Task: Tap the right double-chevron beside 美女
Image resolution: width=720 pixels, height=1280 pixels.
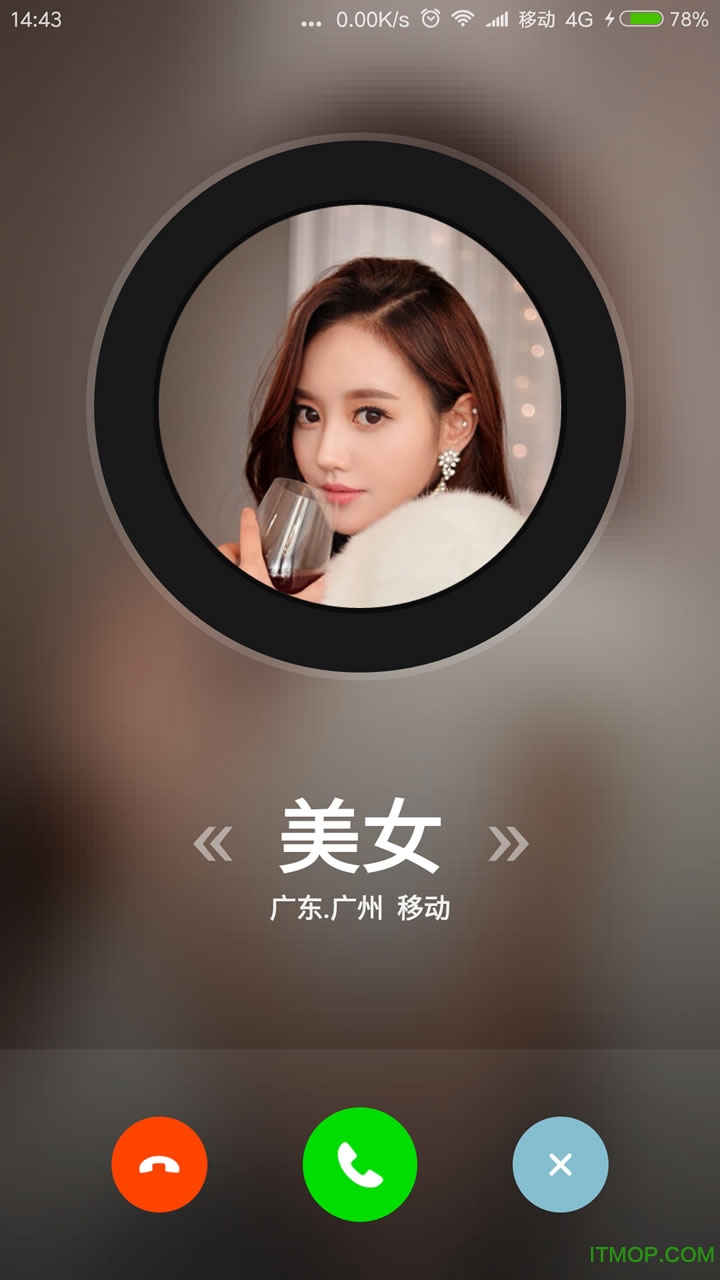Action: [508, 844]
